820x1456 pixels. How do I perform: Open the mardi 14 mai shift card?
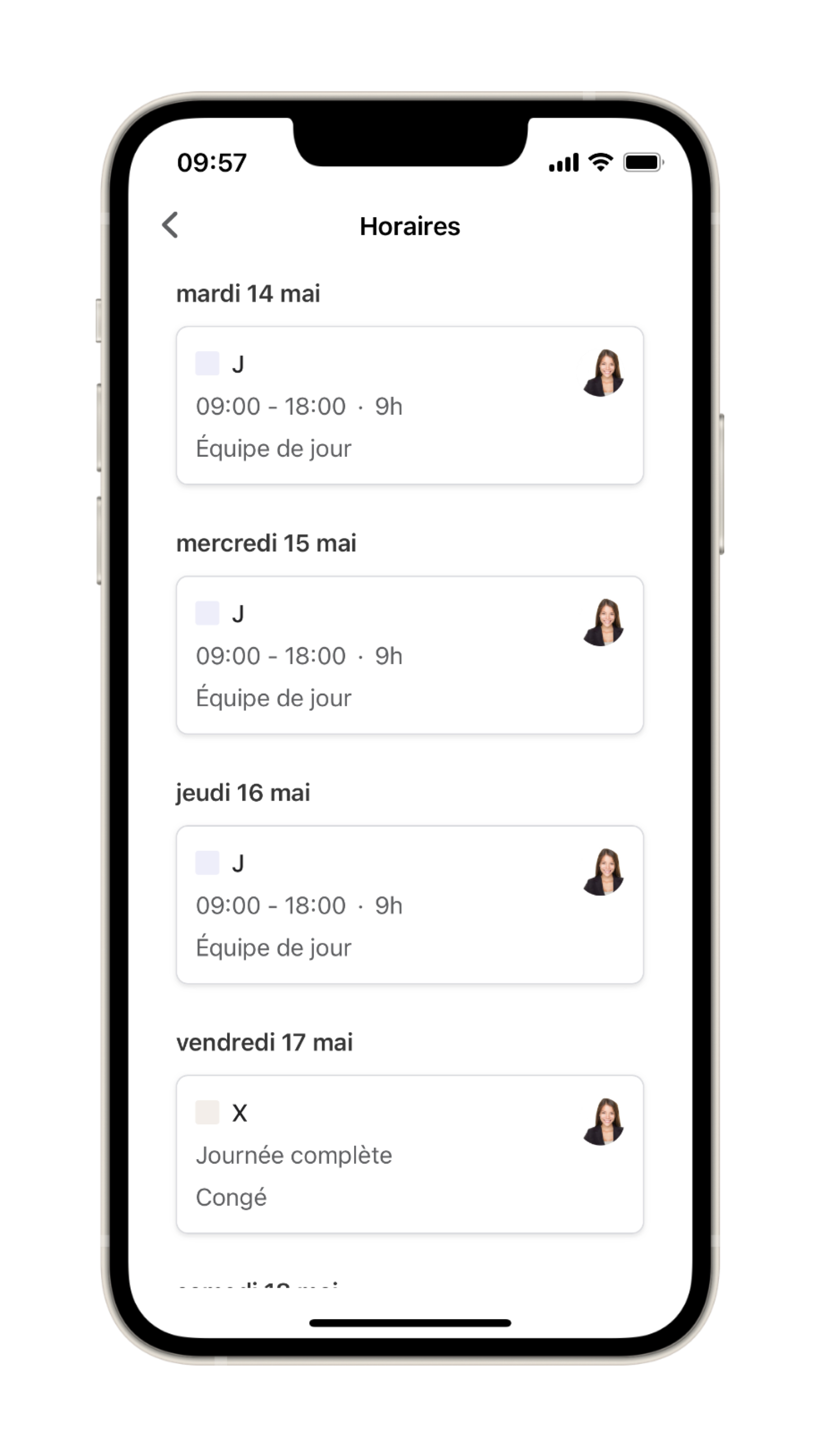tap(410, 405)
